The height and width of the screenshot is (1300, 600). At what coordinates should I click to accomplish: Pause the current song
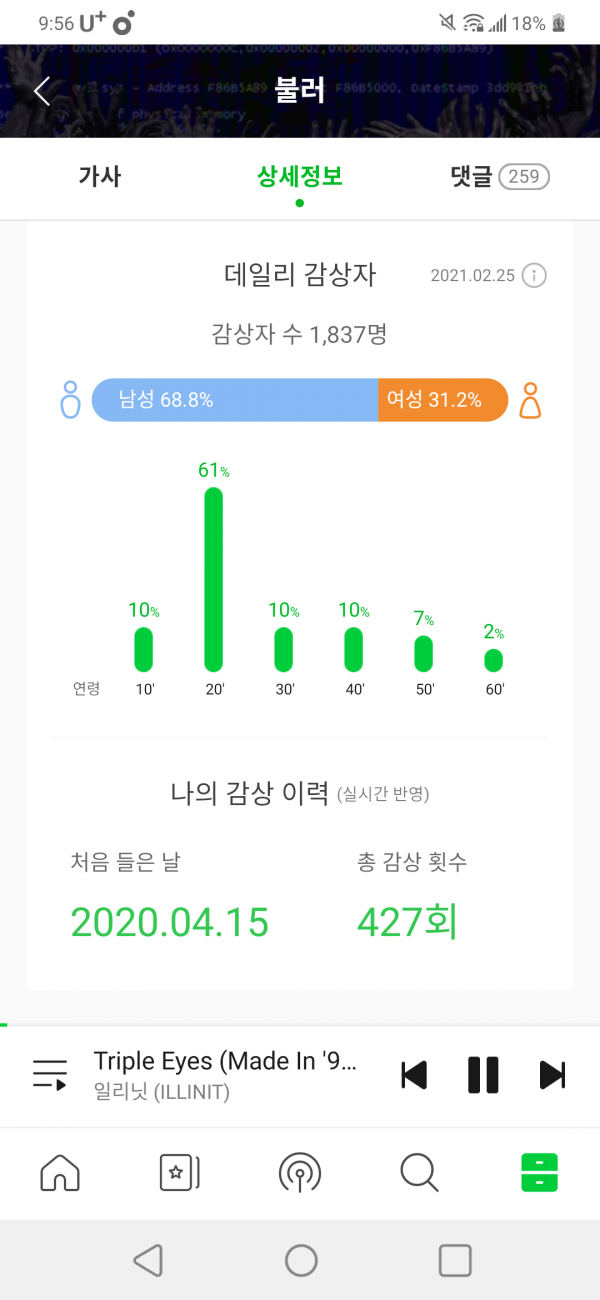(x=483, y=1075)
